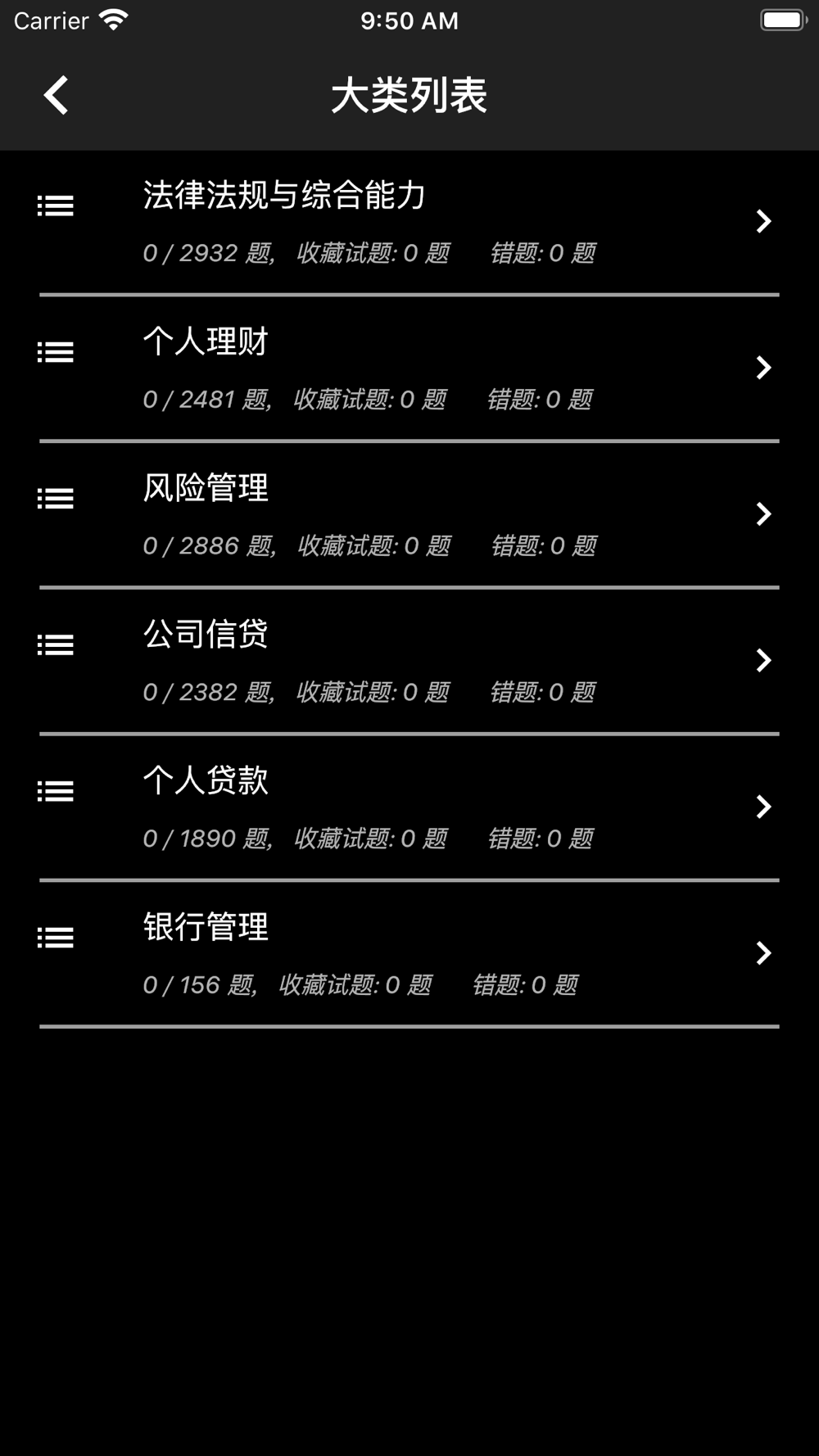This screenshot has height=1456, width=819.
Task: Open the 公司信贷 category
Action: [x=409, y=661]
